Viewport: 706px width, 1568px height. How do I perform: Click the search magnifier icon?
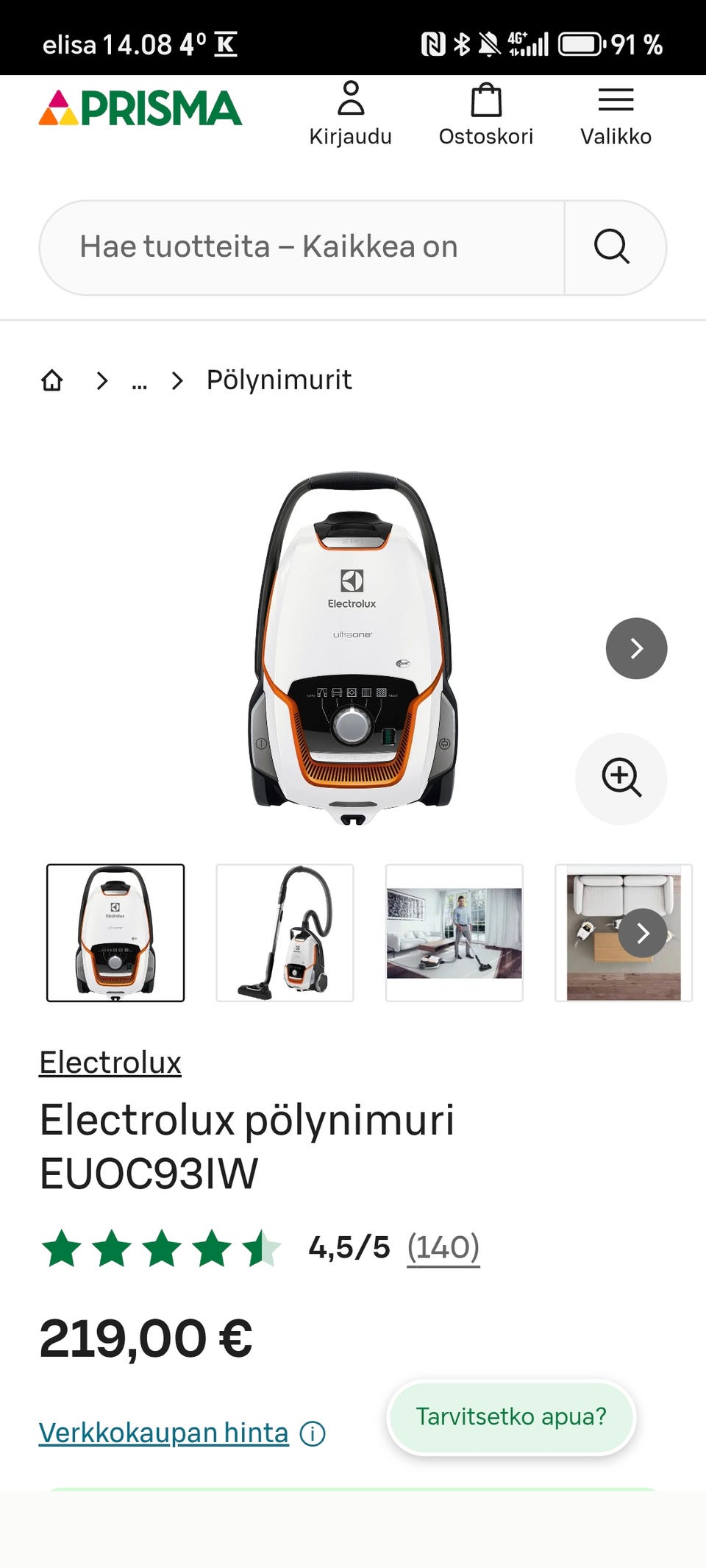pos(613,246)
